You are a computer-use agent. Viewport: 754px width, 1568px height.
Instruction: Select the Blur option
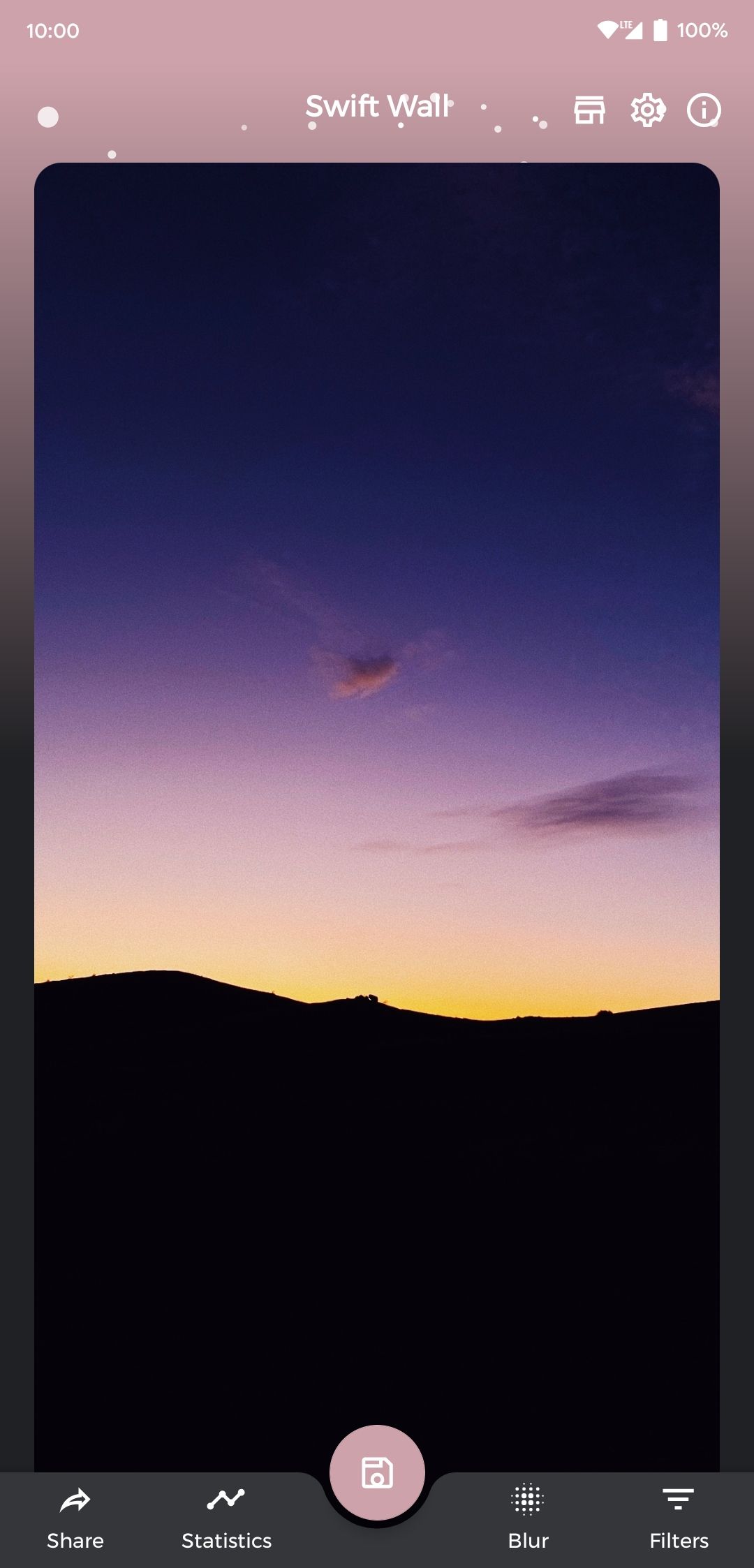coord(528,1519)
